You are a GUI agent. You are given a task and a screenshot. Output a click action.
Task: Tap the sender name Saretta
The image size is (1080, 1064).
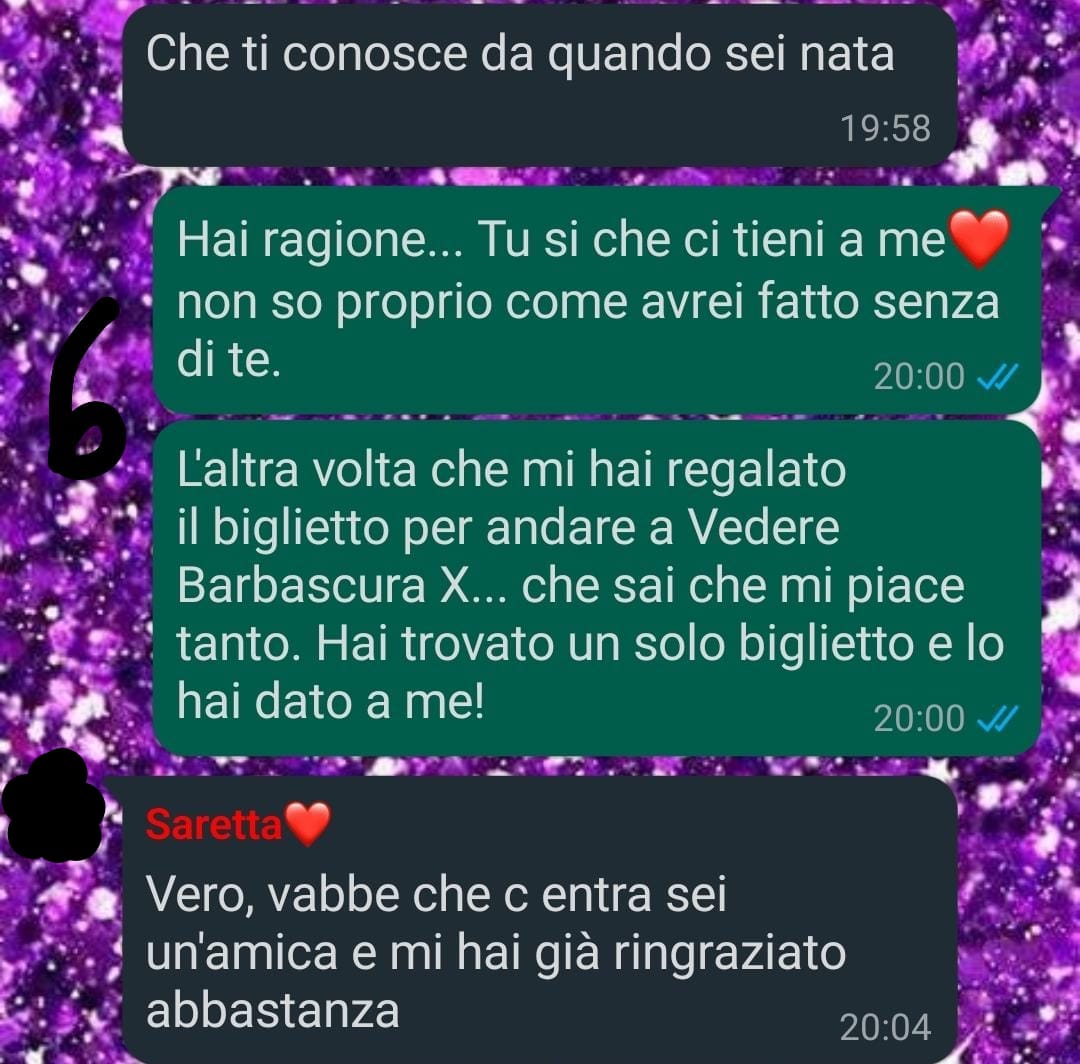215,825
